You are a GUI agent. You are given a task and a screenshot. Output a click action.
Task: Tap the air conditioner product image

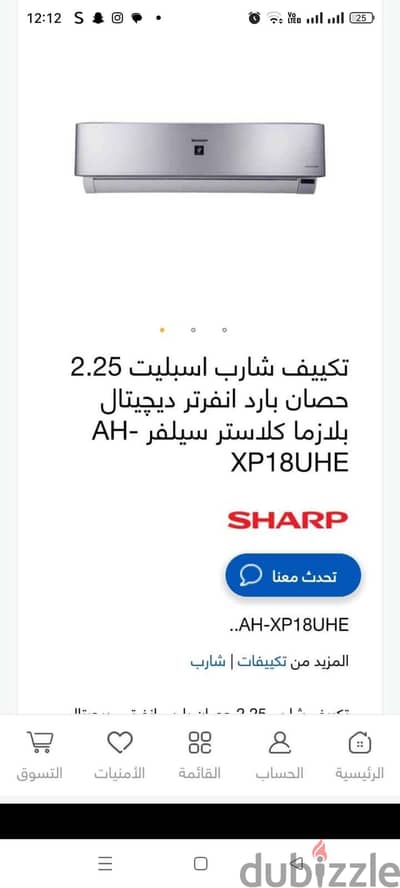tap(200, 158)
